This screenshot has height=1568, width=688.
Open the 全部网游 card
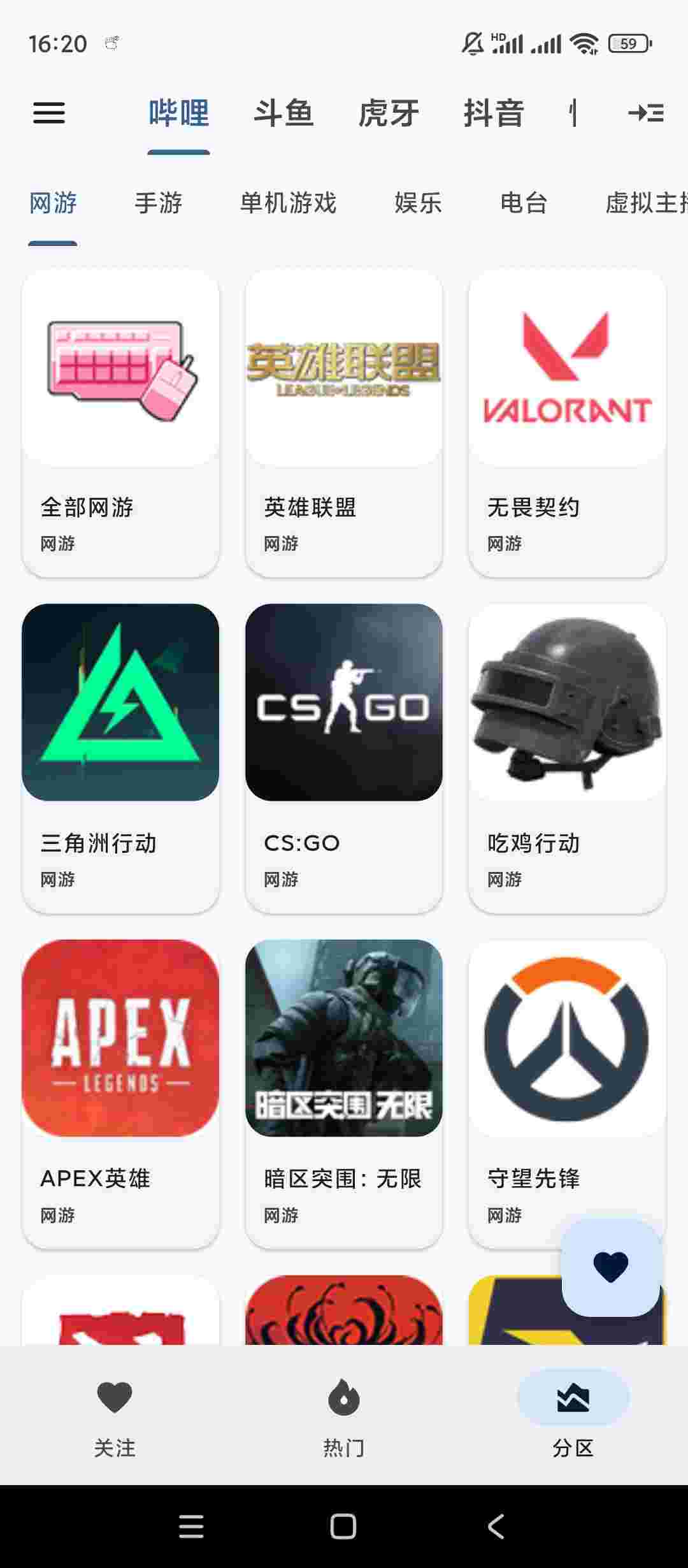[120, 423]
